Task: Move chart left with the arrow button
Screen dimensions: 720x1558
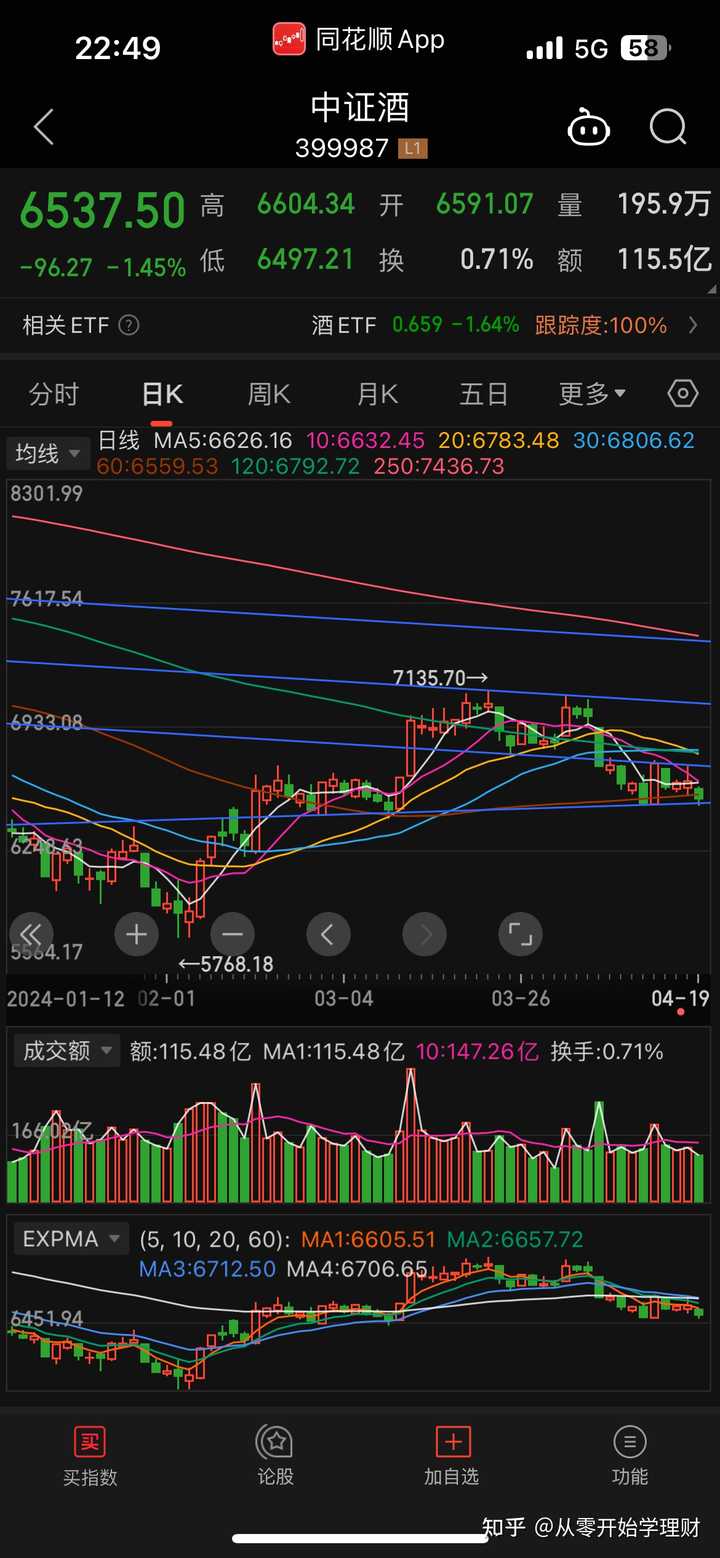Action: click(328, 935)
